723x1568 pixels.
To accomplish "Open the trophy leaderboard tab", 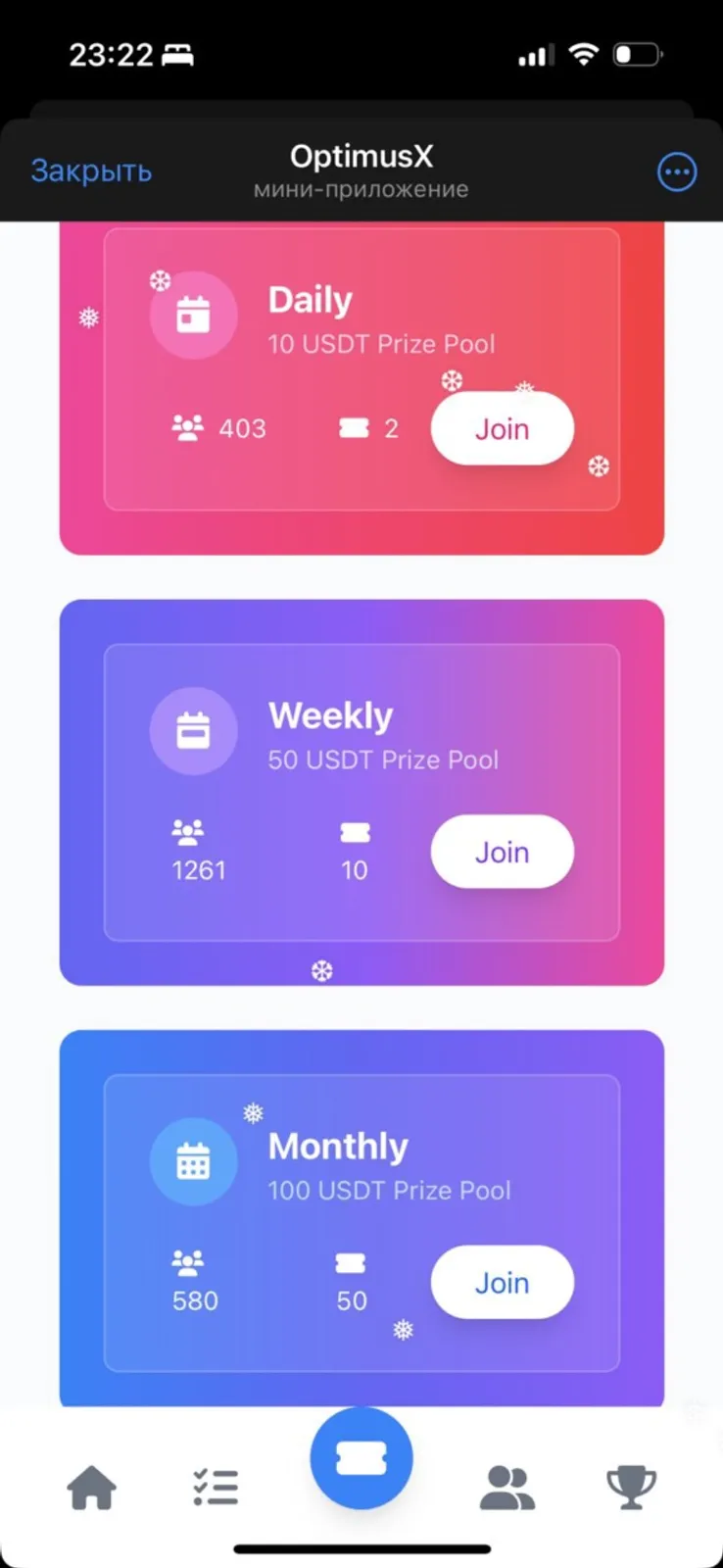I will click(631, 1488).
